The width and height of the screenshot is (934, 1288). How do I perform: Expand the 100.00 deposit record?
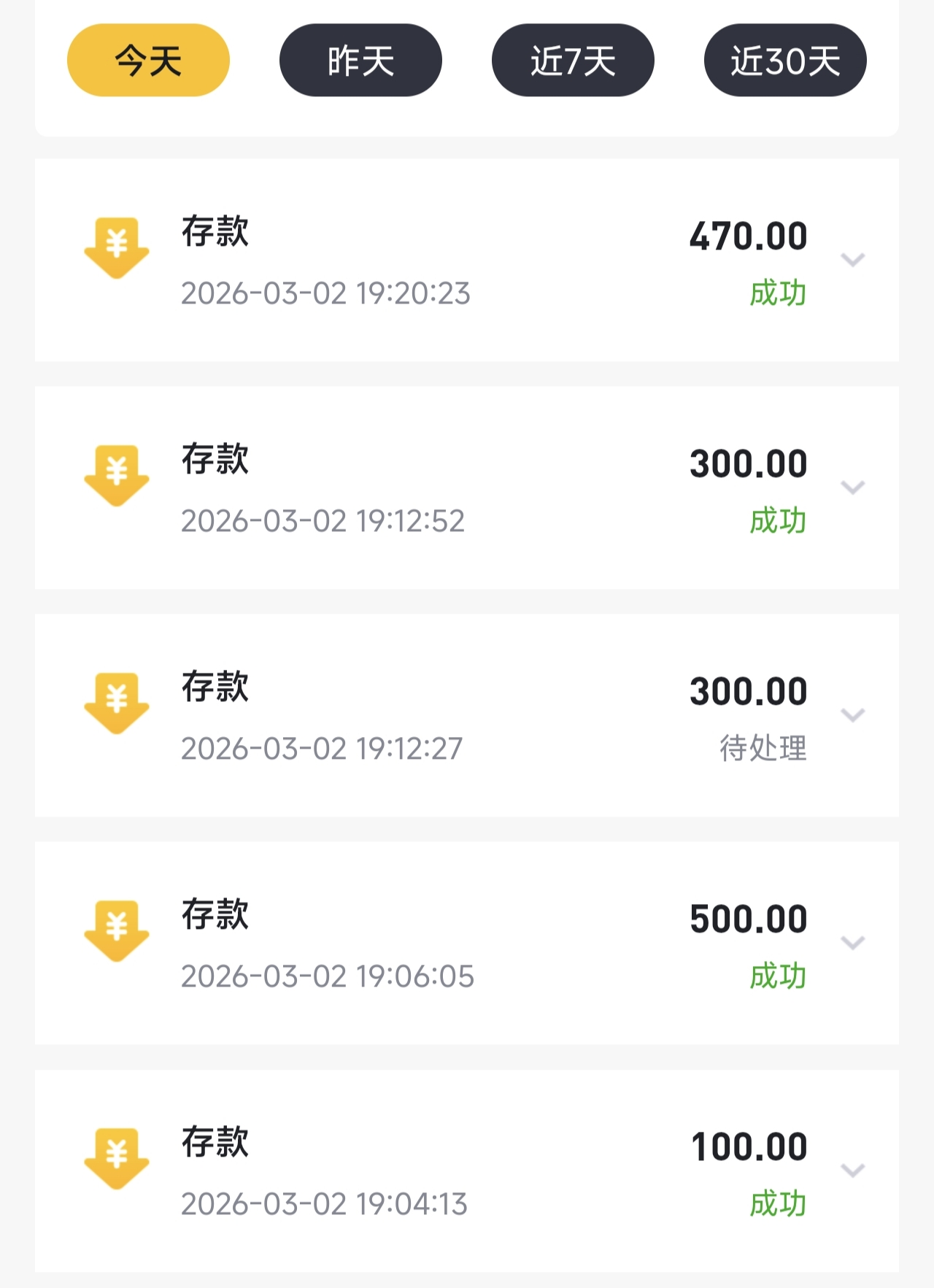pos(852,1171)
